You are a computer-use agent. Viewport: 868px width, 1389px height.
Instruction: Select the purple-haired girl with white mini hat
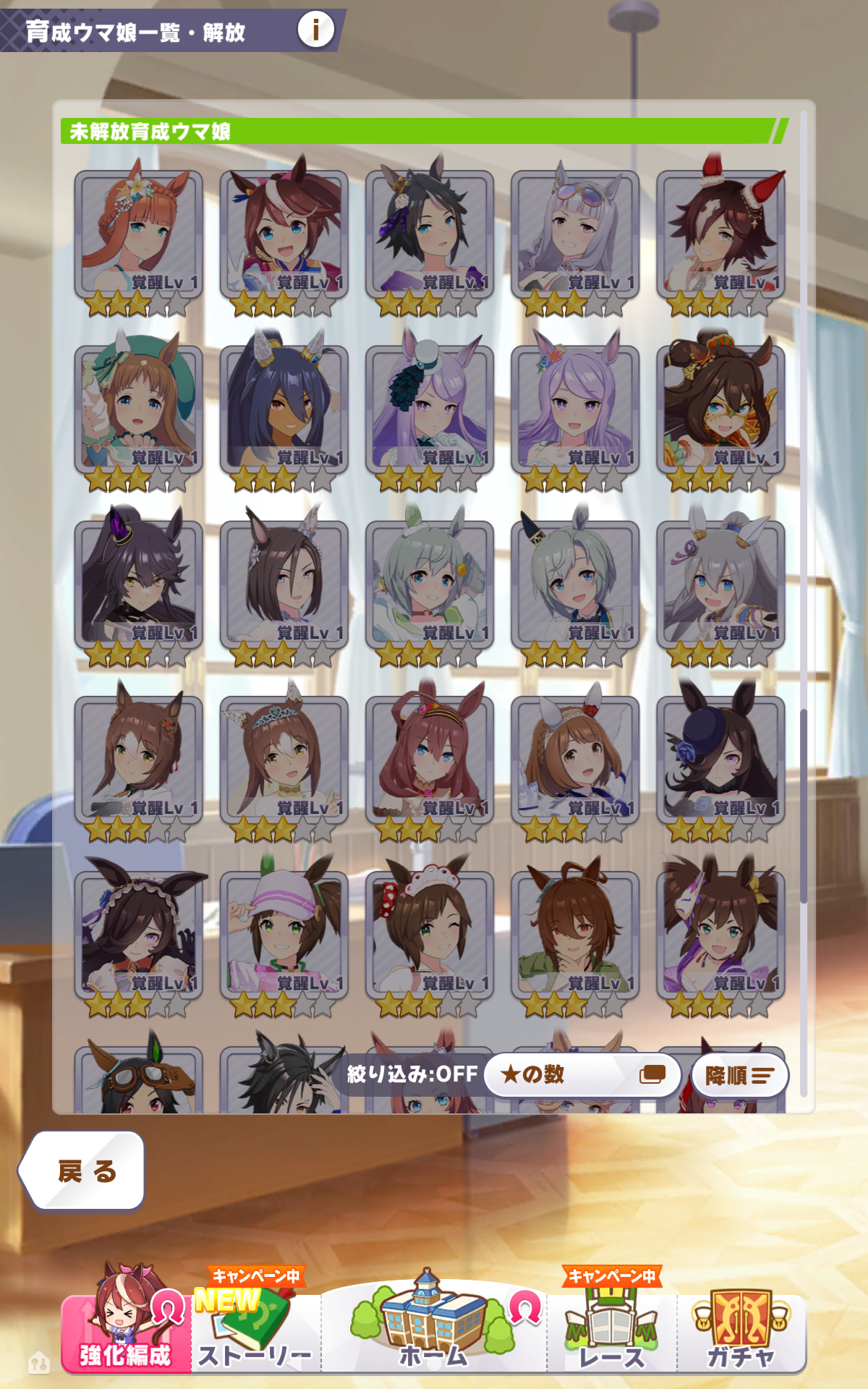(x=430, y=410)
